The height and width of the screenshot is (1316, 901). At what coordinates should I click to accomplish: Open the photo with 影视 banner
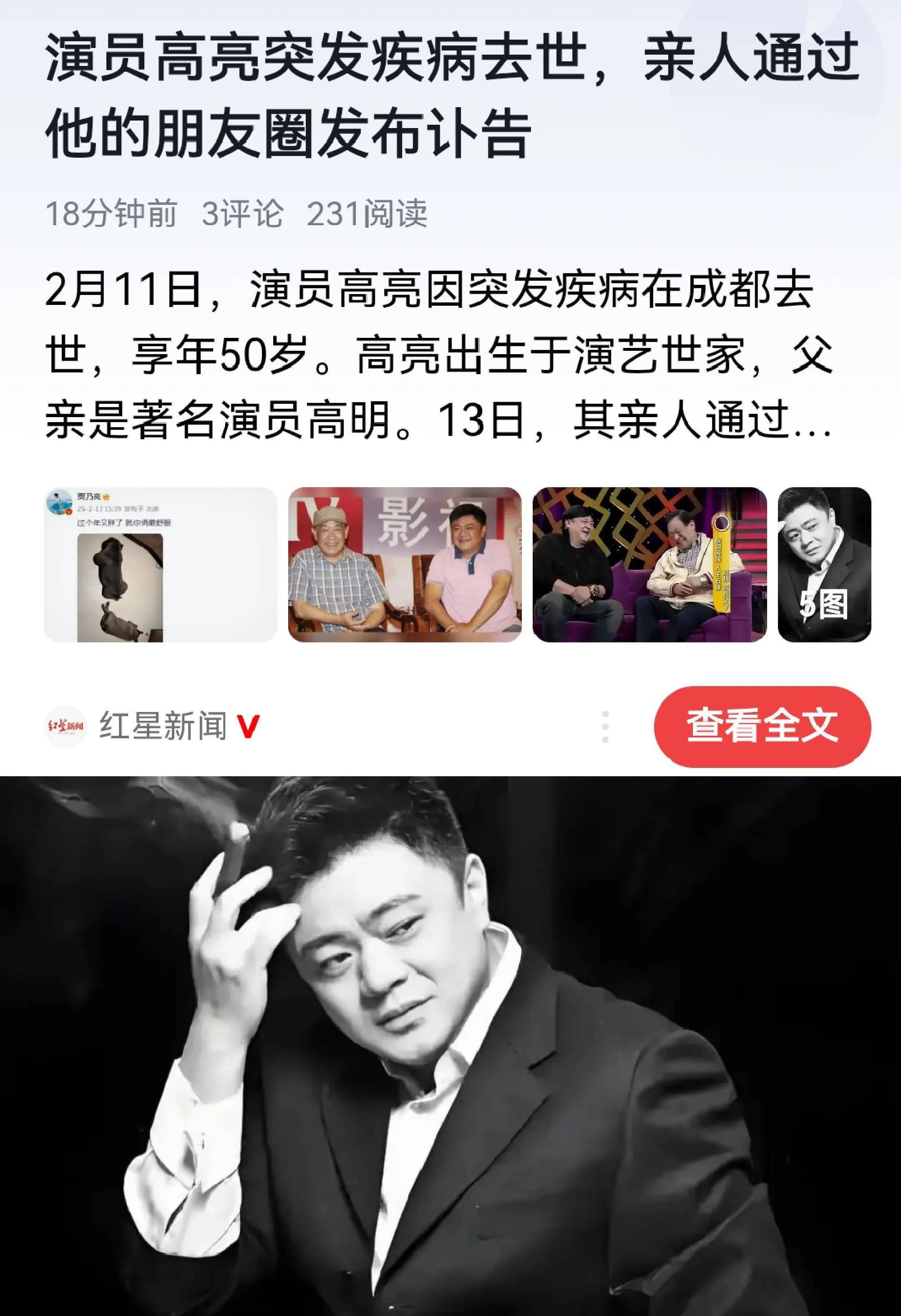tap(404, 564)
